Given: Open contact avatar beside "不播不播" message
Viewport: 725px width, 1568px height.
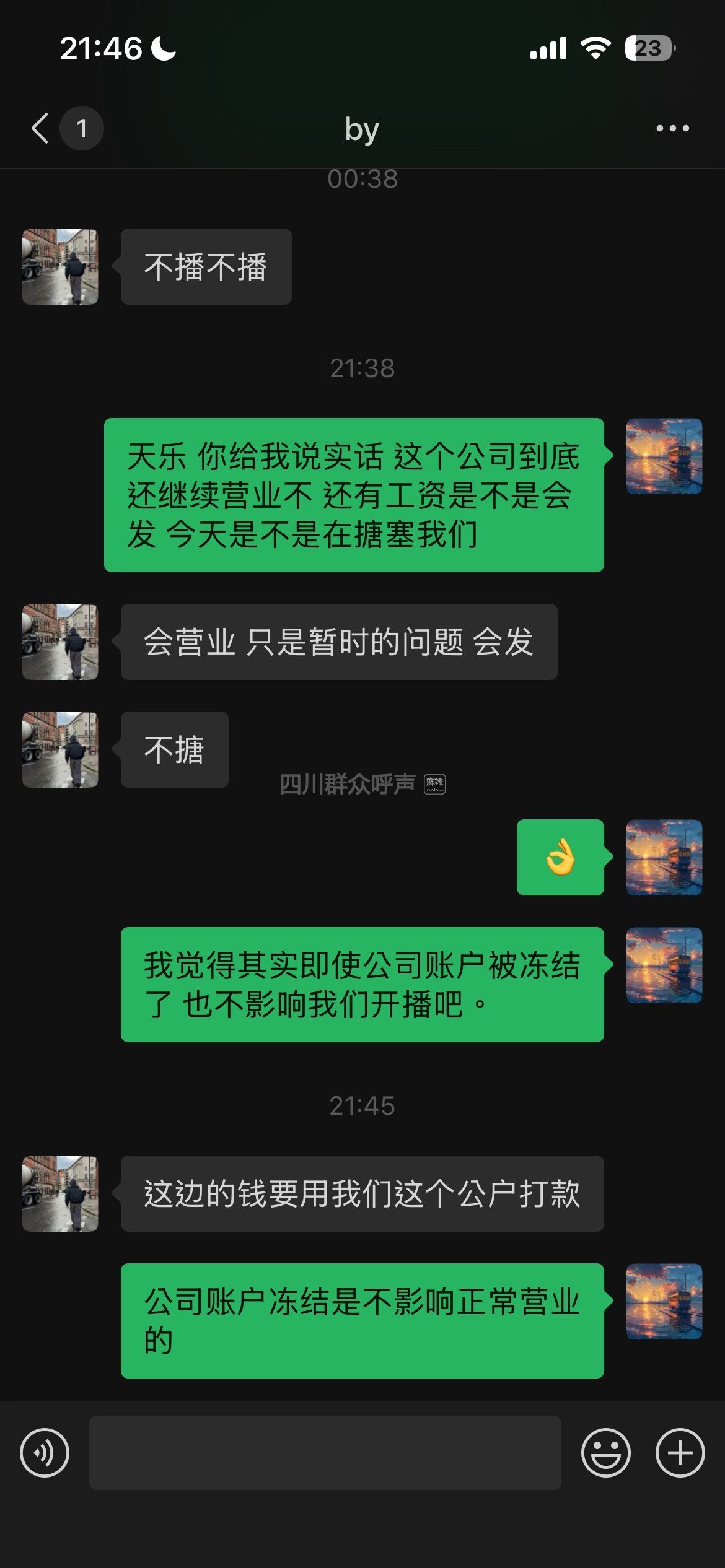Looking at the screenshot, I should 60,267.
